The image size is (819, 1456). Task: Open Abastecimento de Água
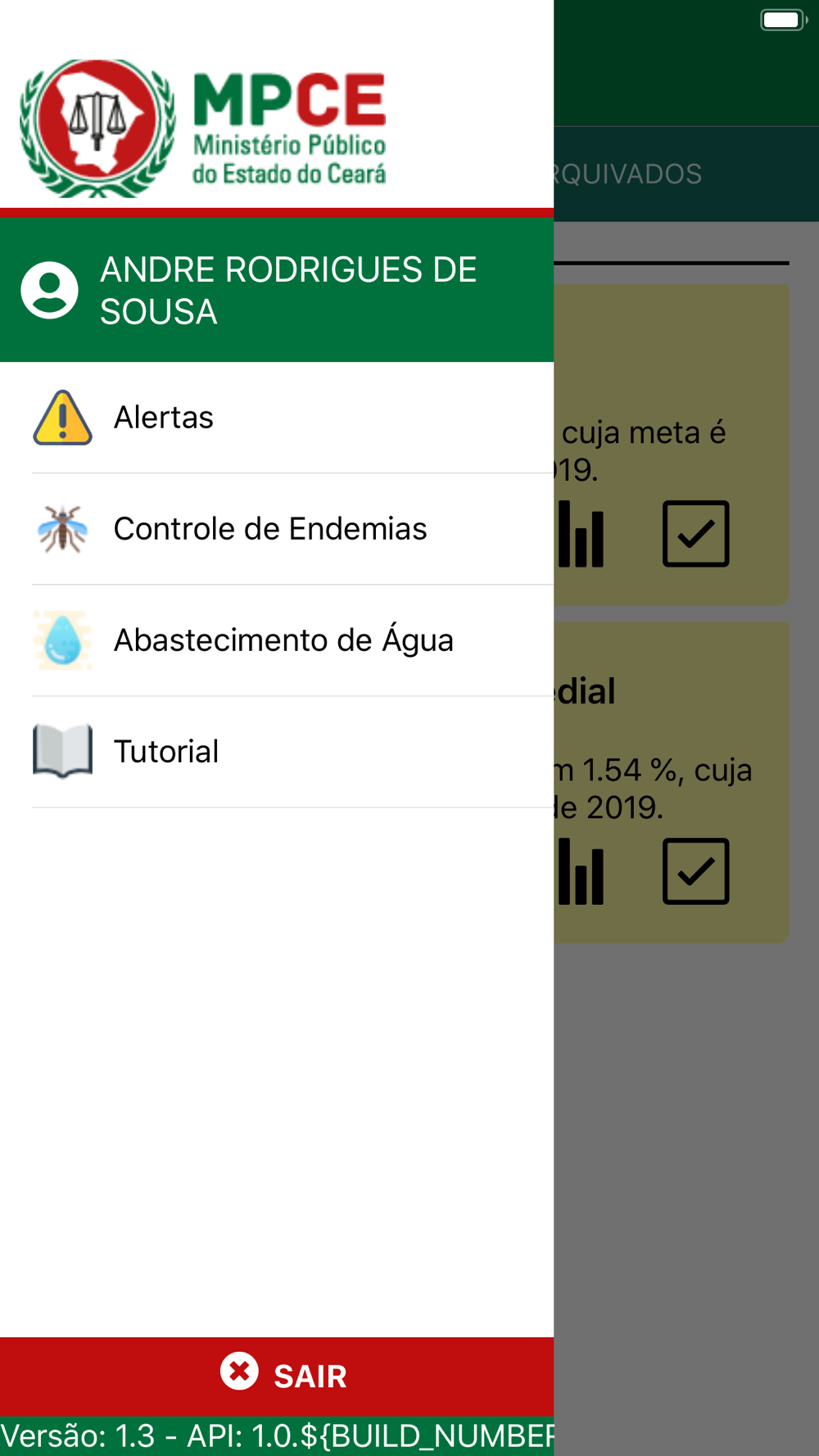pyautogui.click(x=277, y=640)
